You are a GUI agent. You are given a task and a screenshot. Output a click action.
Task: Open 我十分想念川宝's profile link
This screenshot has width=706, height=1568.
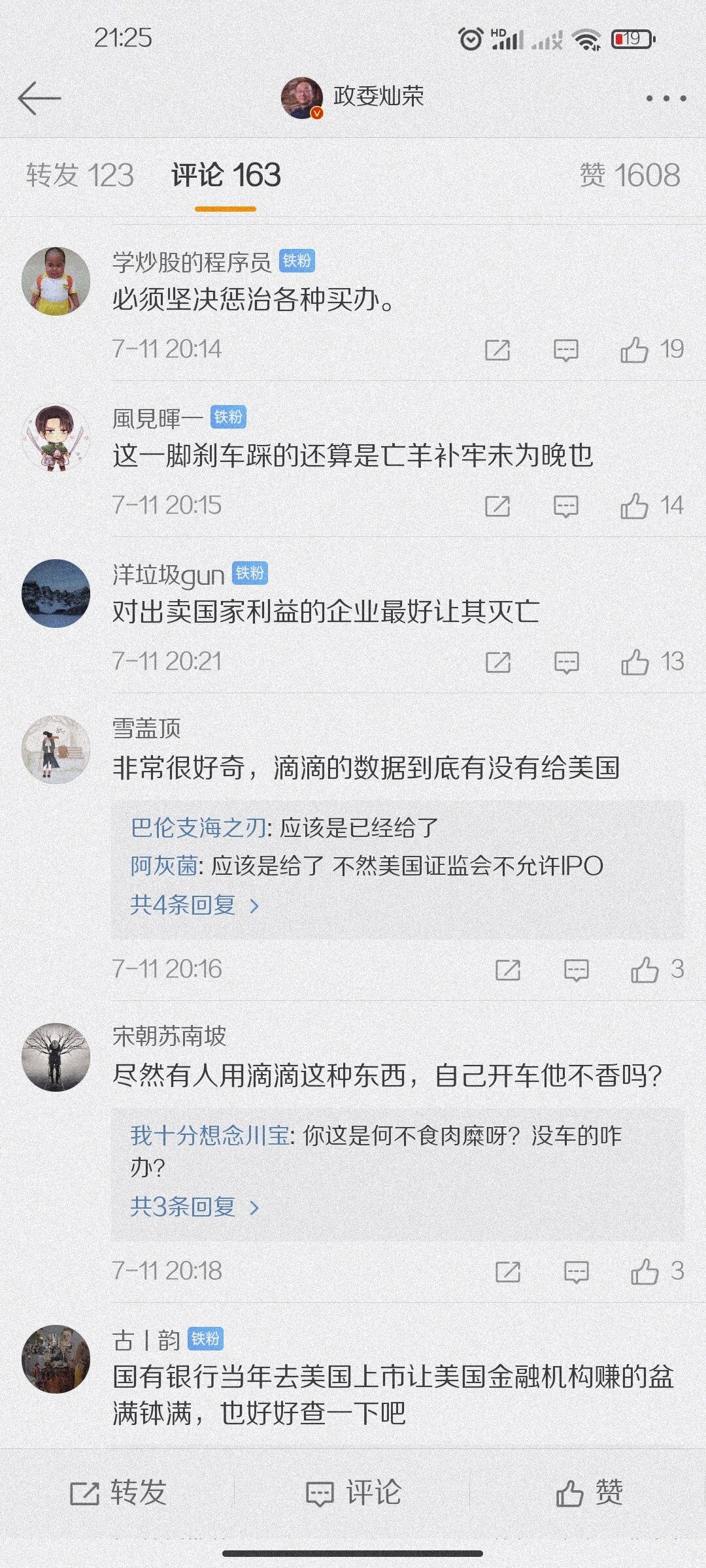click(209, 1135)
